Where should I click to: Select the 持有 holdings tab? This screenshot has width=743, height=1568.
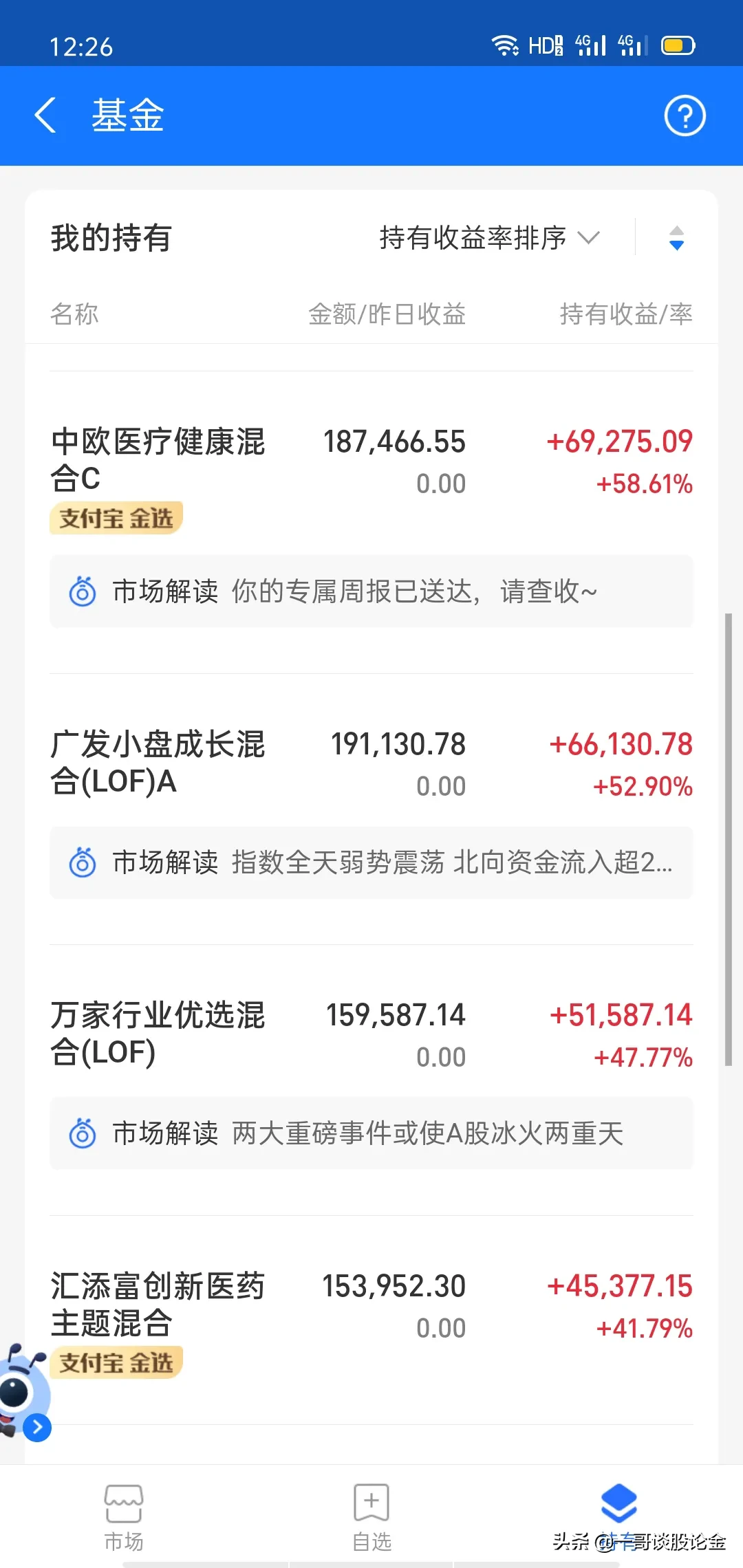[x=619, y=1518]
